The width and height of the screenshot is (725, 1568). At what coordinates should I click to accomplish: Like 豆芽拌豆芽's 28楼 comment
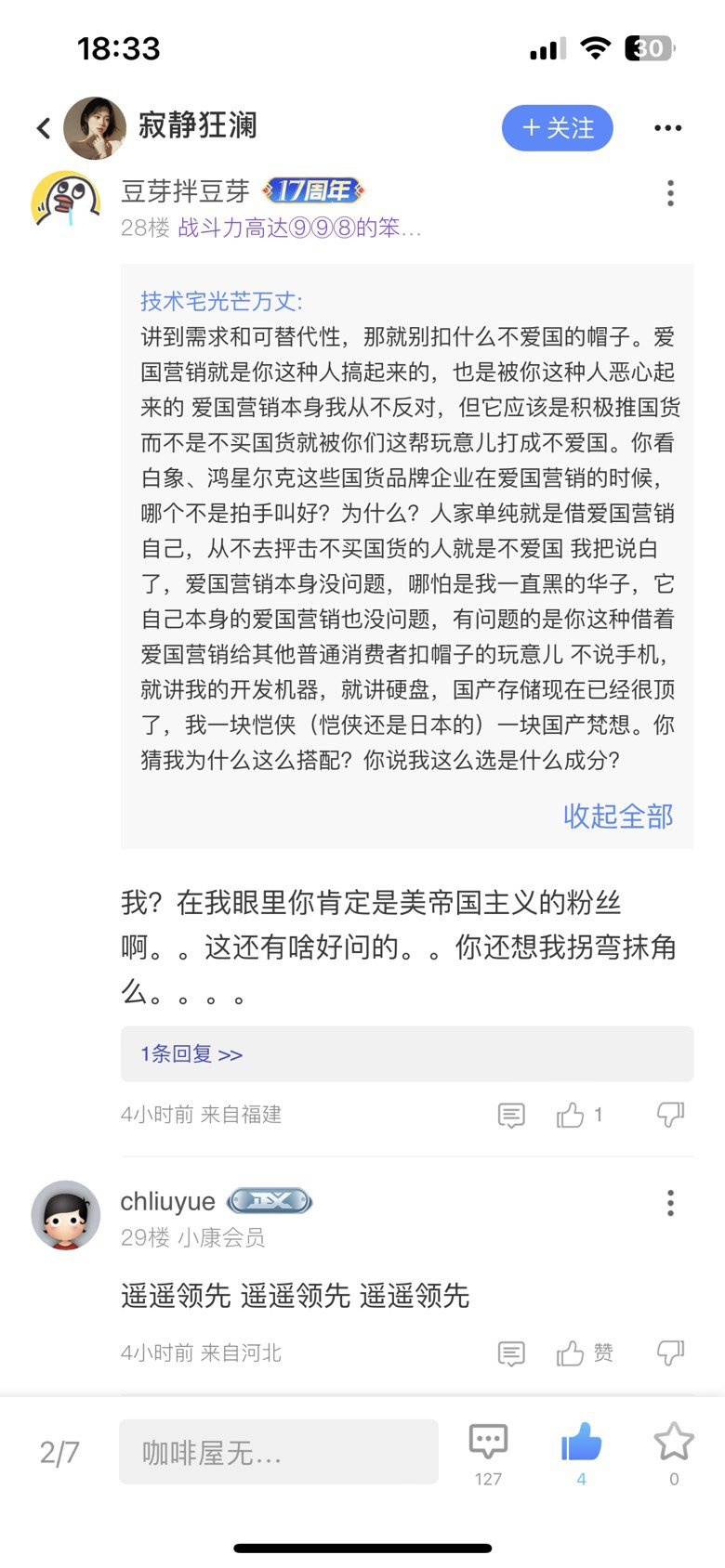click(571, 1115)
